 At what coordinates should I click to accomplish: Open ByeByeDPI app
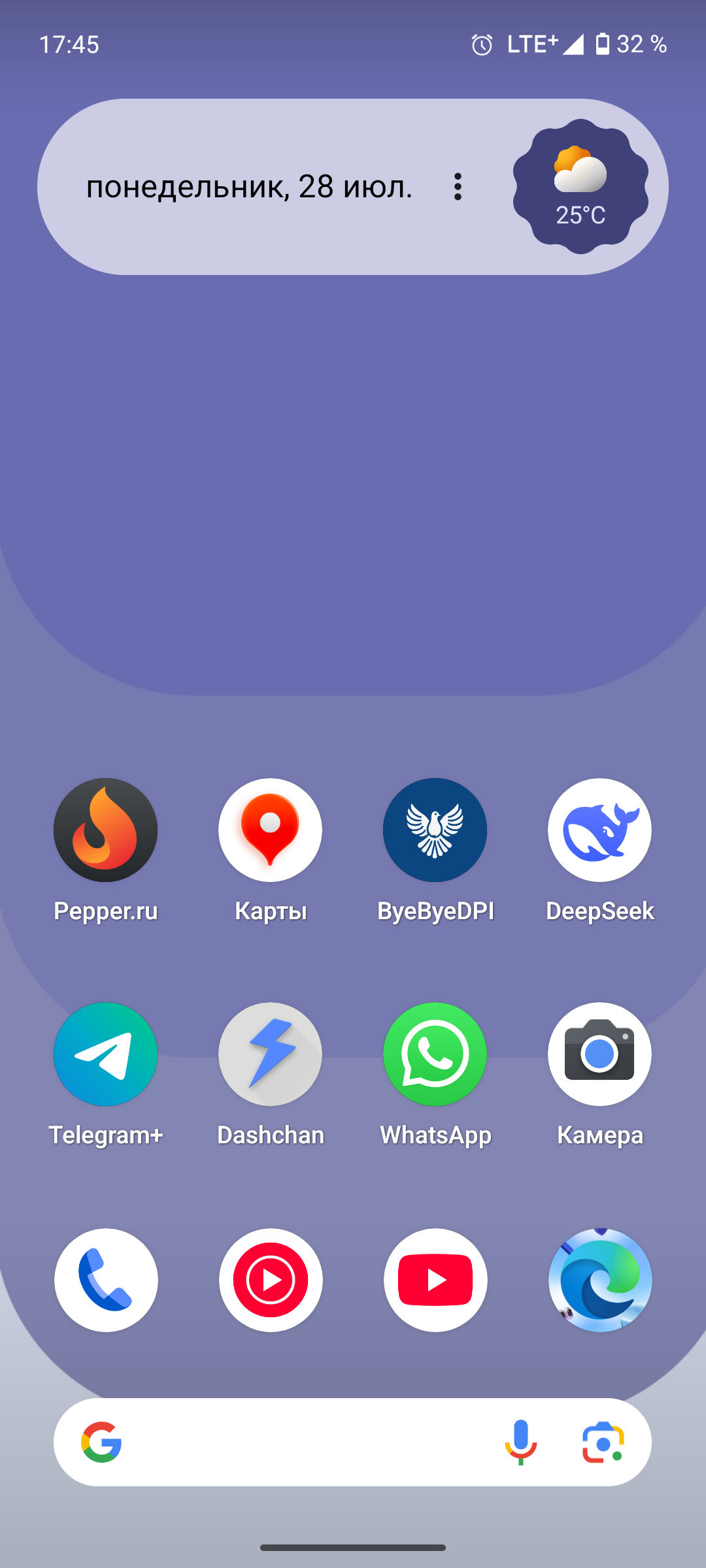pos(435,830)
